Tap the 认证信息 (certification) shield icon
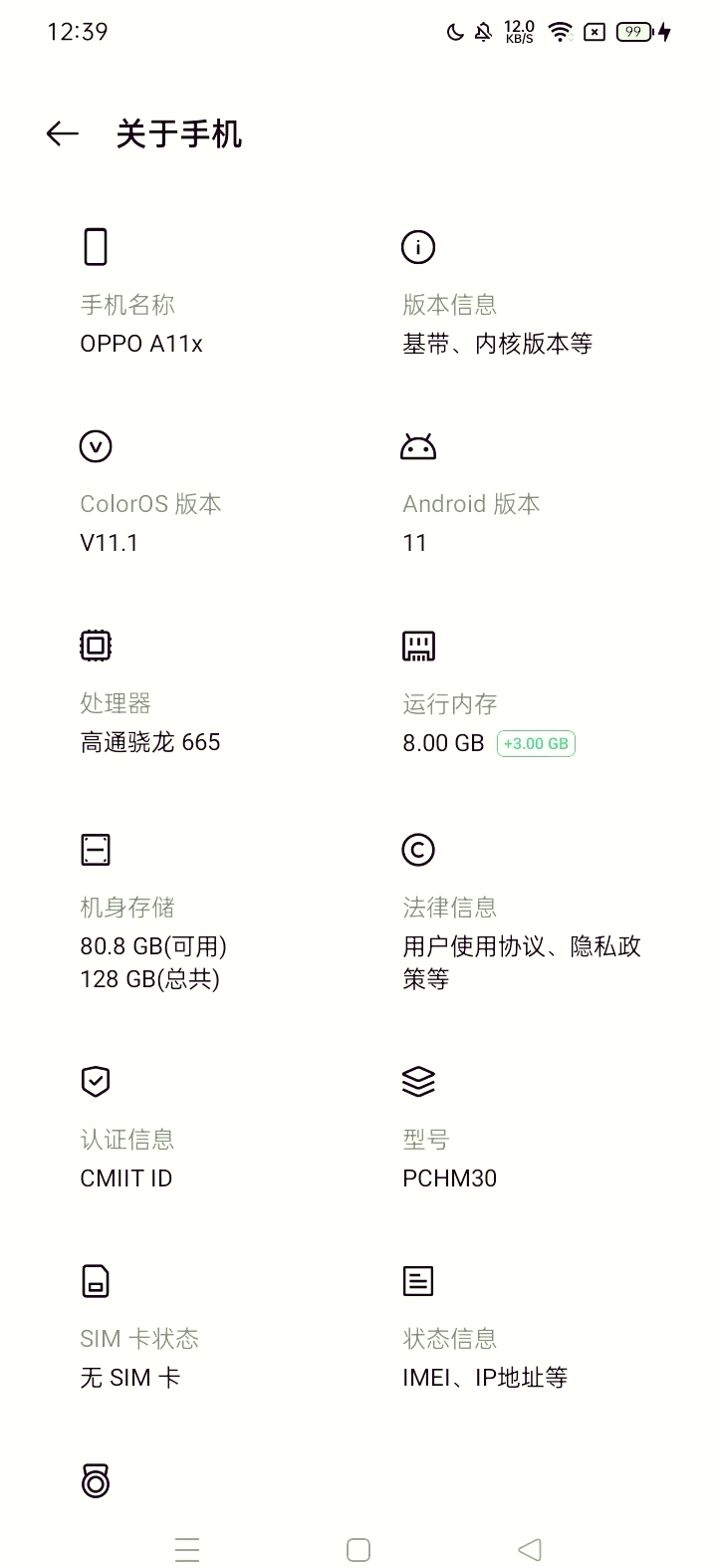717x1568 pixels. 95,1082
